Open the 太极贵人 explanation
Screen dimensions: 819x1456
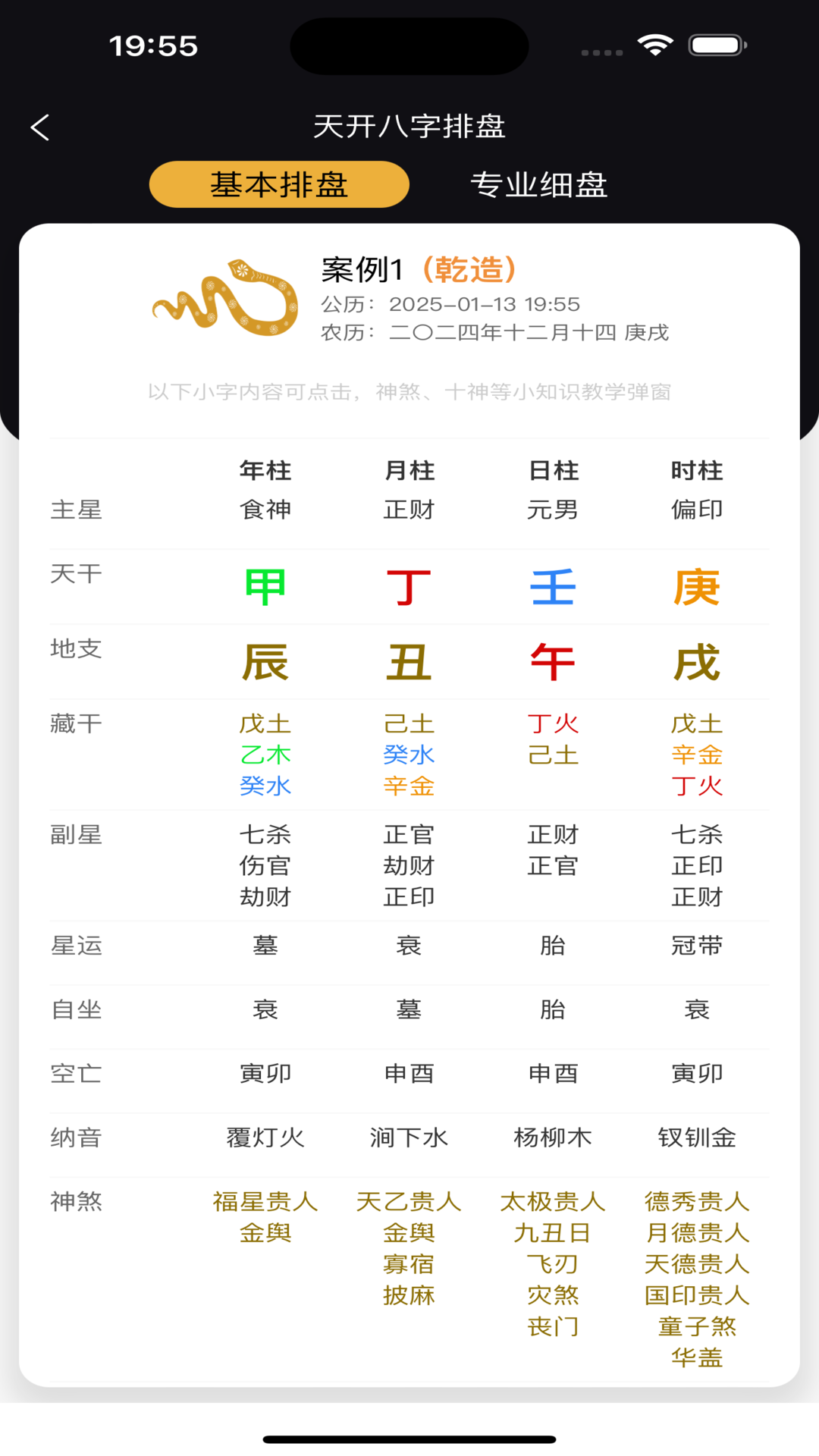pyautogui.click(x=553, y=1200)
